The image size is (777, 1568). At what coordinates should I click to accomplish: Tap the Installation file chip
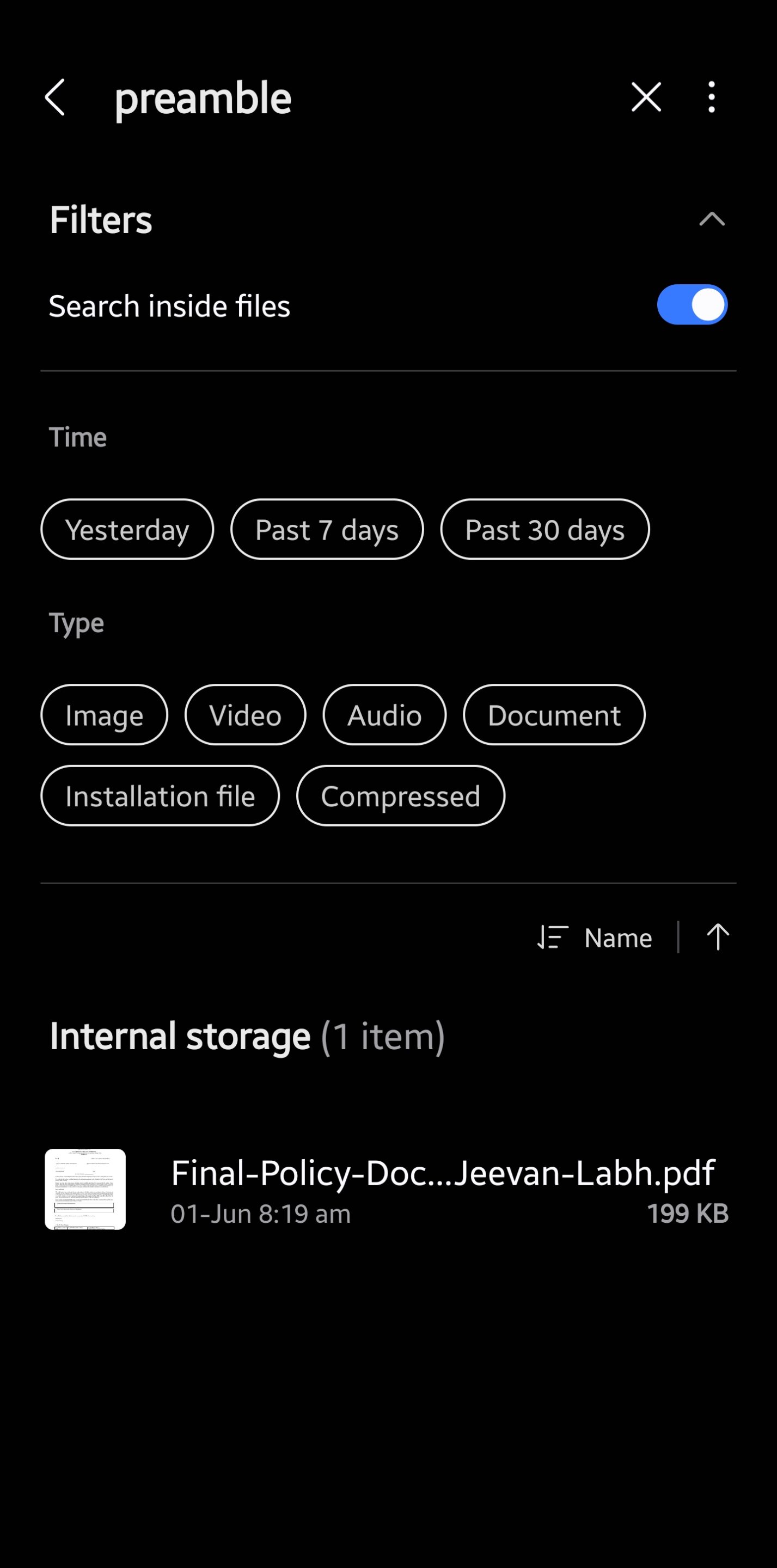click(160, 796)
